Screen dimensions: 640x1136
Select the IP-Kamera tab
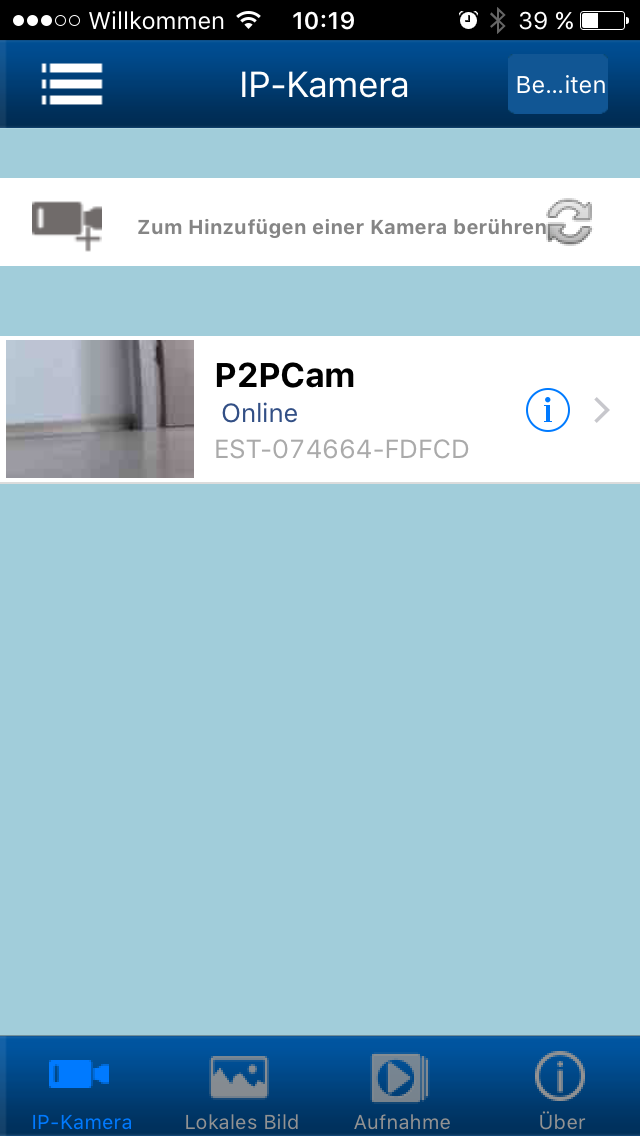[x=80, y=1092]
